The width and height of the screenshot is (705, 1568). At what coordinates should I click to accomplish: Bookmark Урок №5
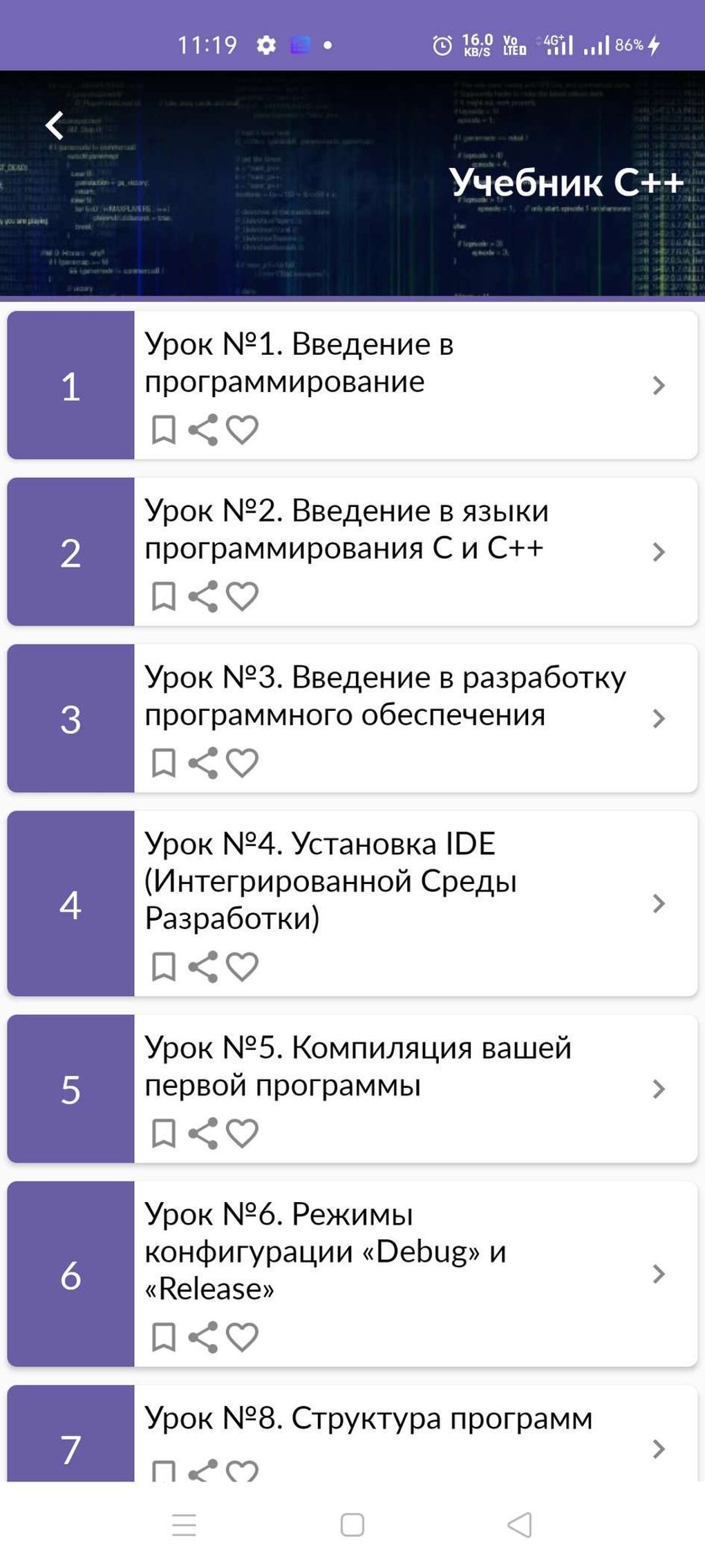[x=164, y=1133]
